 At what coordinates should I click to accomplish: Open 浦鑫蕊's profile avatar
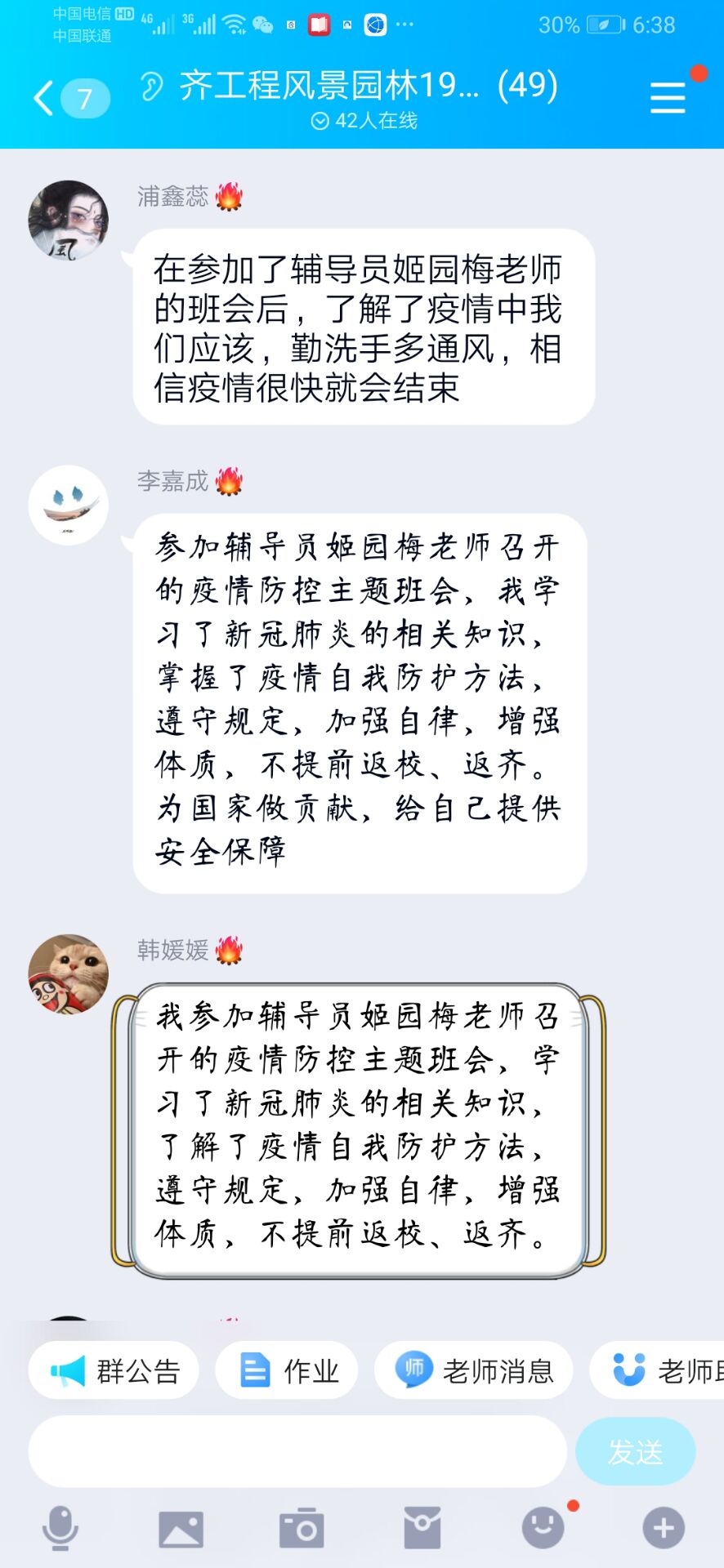pyautogui.click(x=69, y=220)
